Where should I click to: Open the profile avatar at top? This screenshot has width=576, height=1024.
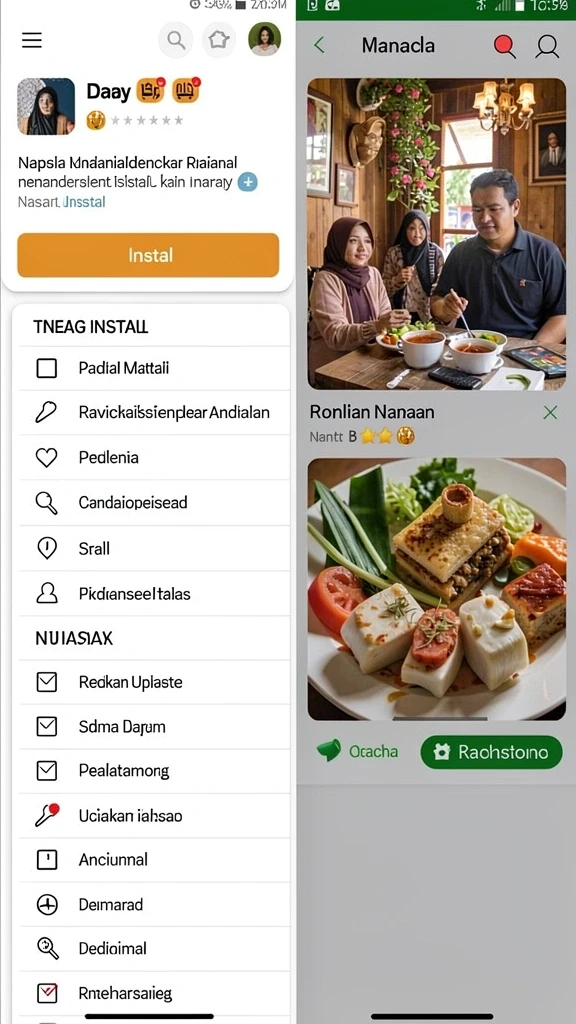pos(264,39)
